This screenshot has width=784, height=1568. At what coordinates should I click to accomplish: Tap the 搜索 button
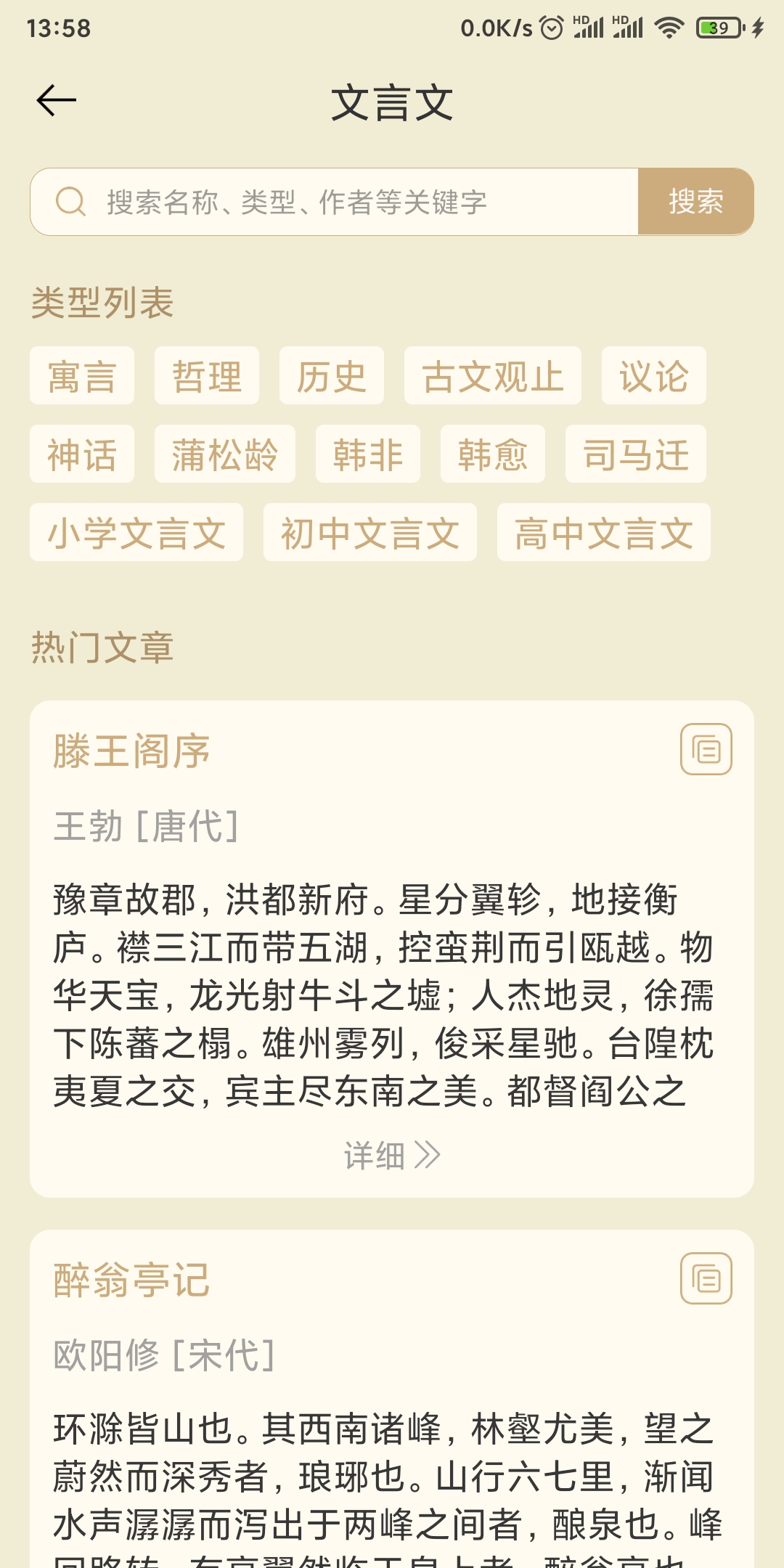(x=695, y=202)
